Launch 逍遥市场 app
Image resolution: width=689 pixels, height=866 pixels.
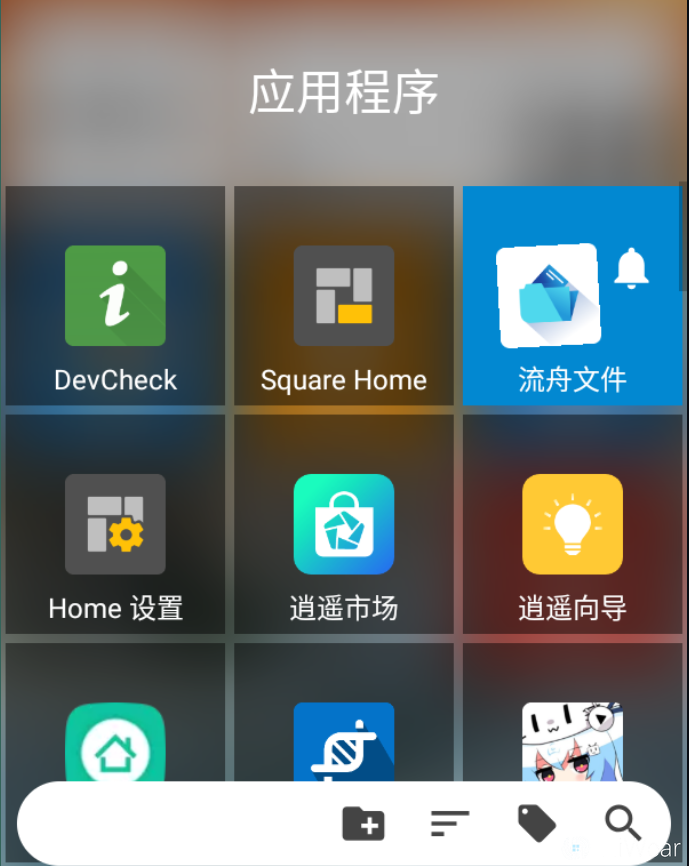tap(343, 524)
